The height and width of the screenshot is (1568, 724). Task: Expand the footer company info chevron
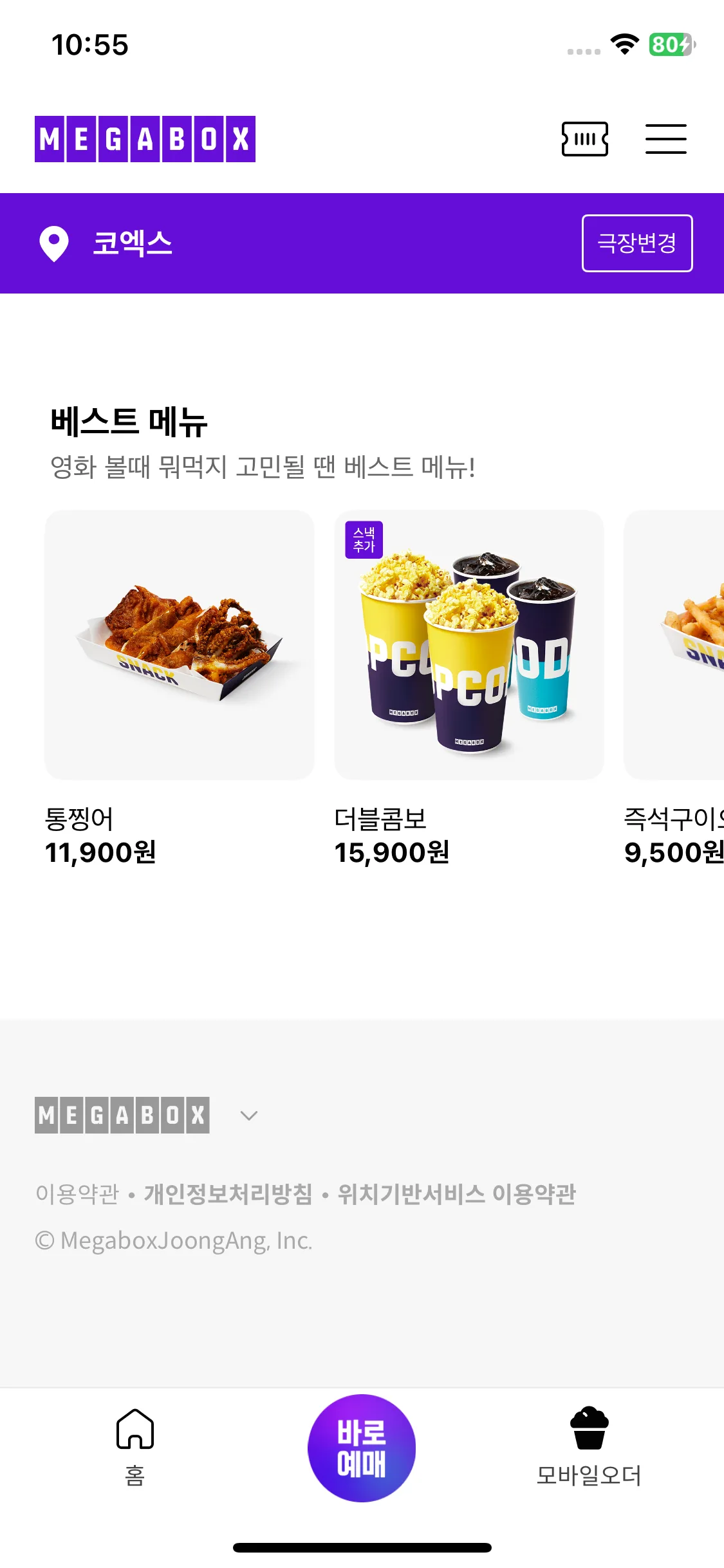click(x=249, y=1115)
